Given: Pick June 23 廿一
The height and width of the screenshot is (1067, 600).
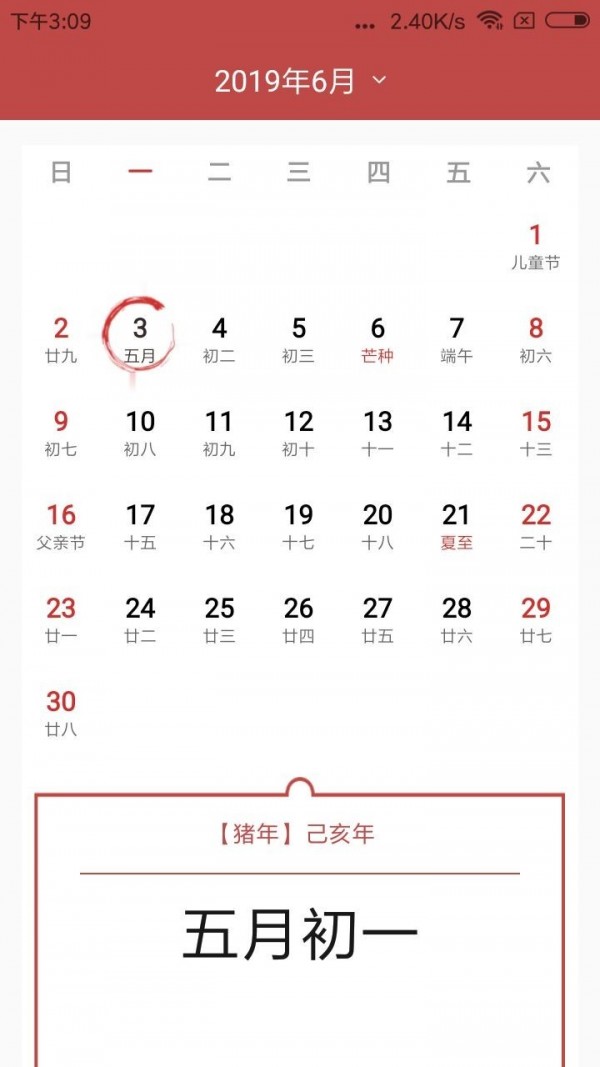Looking at the screenshot, I should pyautogui.click(x=61, y=620).
